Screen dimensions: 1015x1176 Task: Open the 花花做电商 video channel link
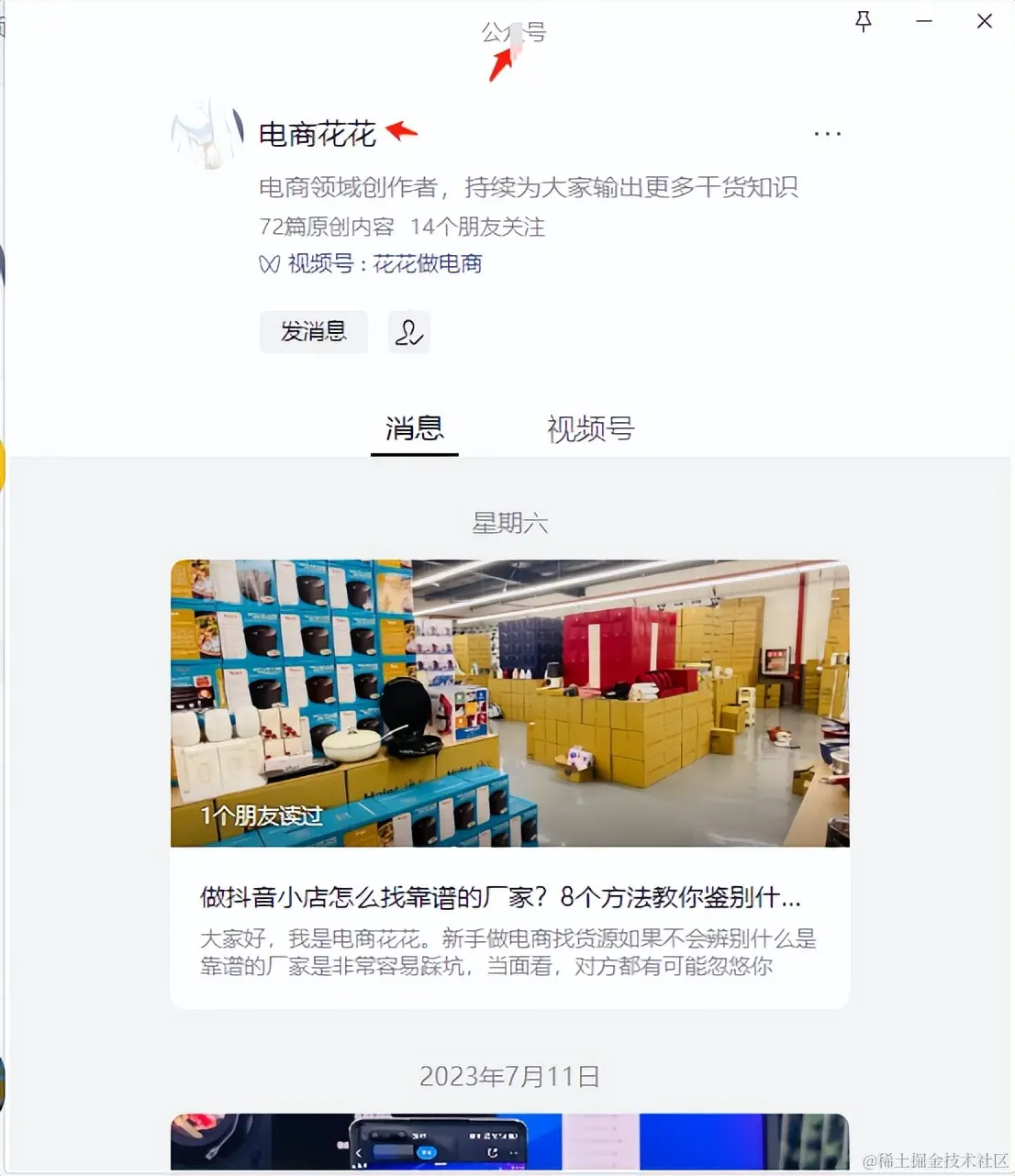(427, 264)
